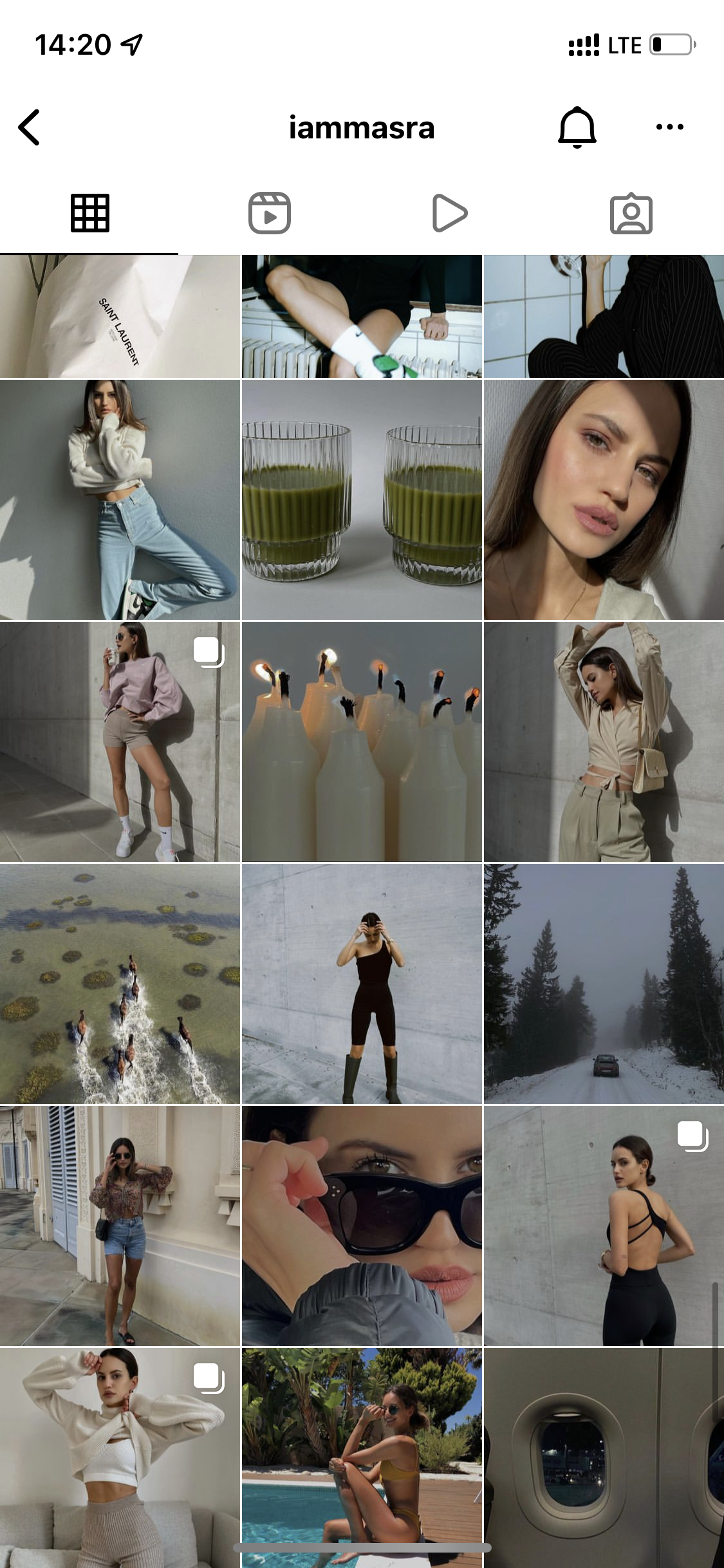724x1568 pixels.
Task: Open the three-dot overflow menu
Action: click(x=669, y=127)
